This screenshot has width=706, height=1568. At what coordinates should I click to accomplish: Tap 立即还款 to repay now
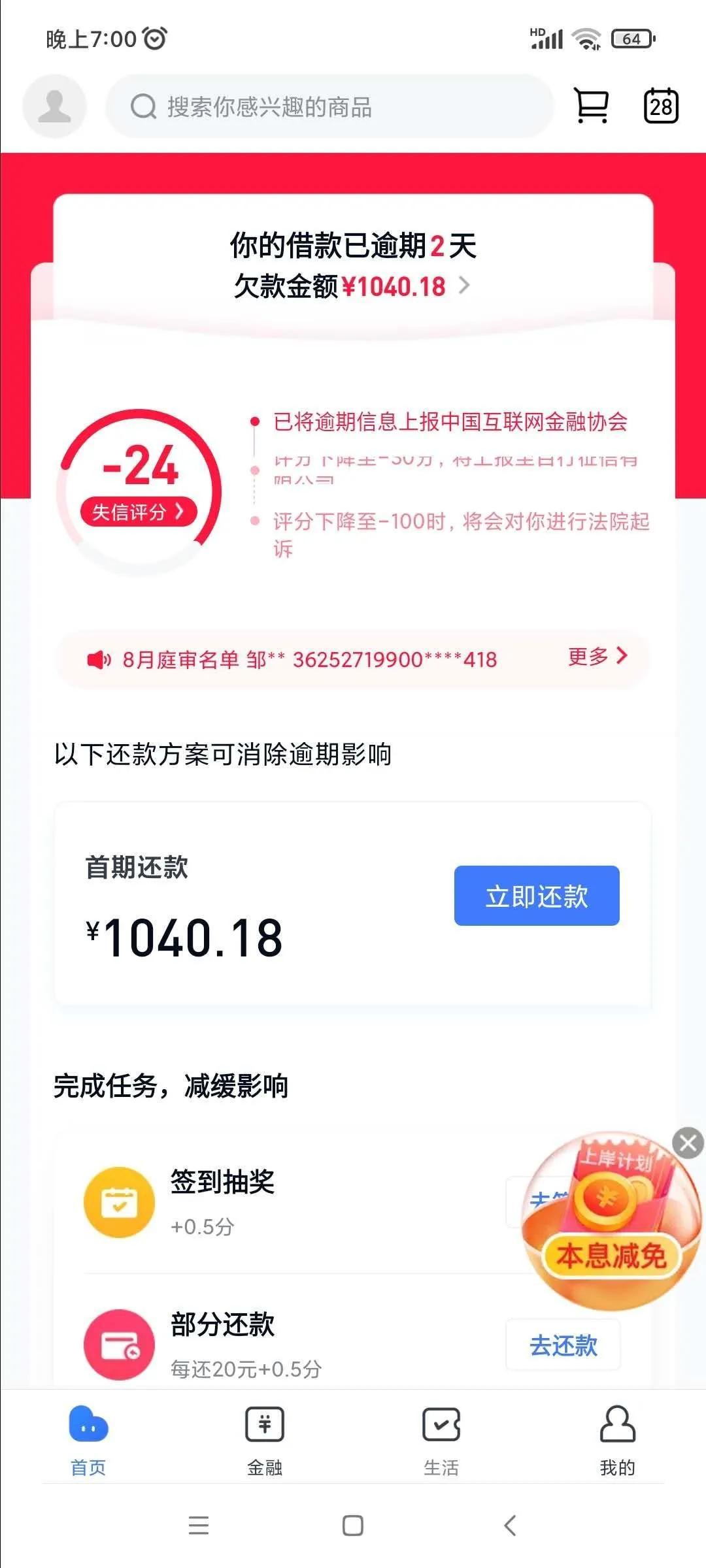click(537, 896)
